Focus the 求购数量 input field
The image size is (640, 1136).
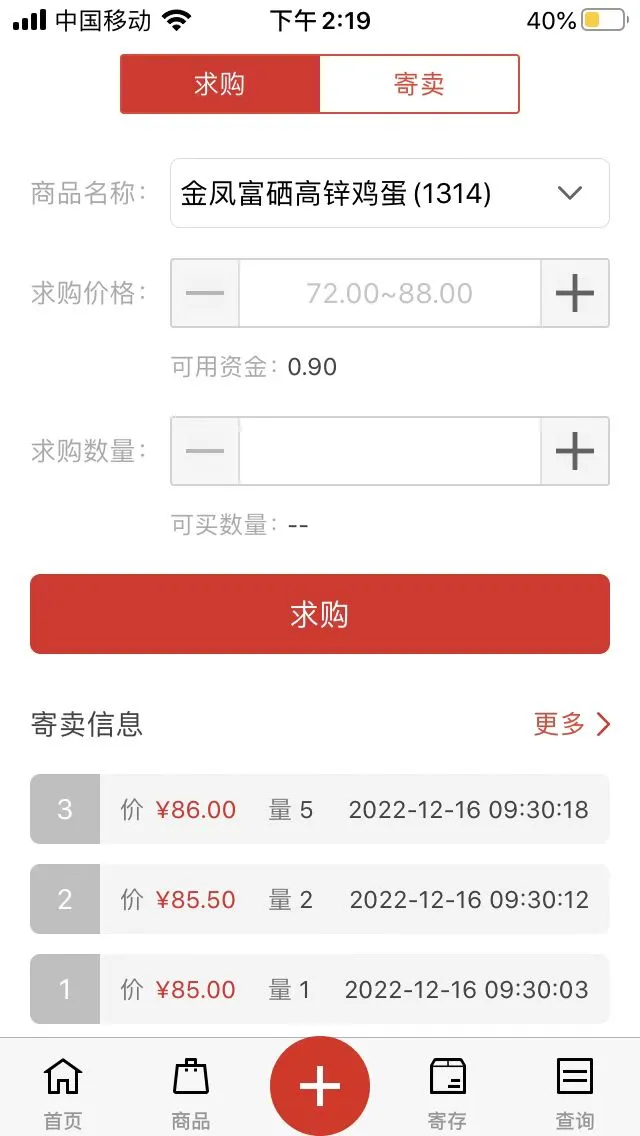[x=389, y=451]
